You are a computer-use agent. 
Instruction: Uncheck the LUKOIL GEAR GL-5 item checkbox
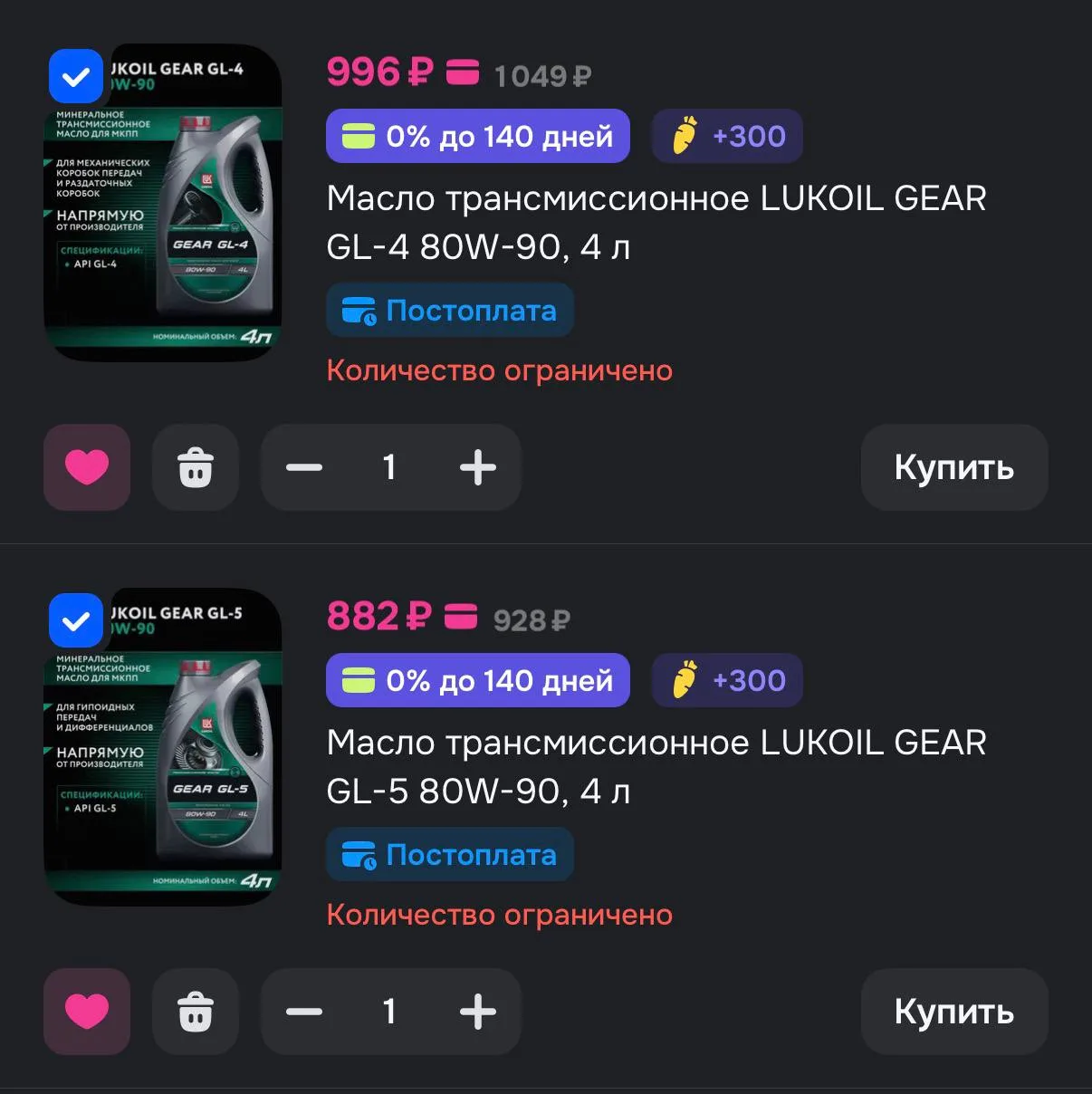point(76,621)
